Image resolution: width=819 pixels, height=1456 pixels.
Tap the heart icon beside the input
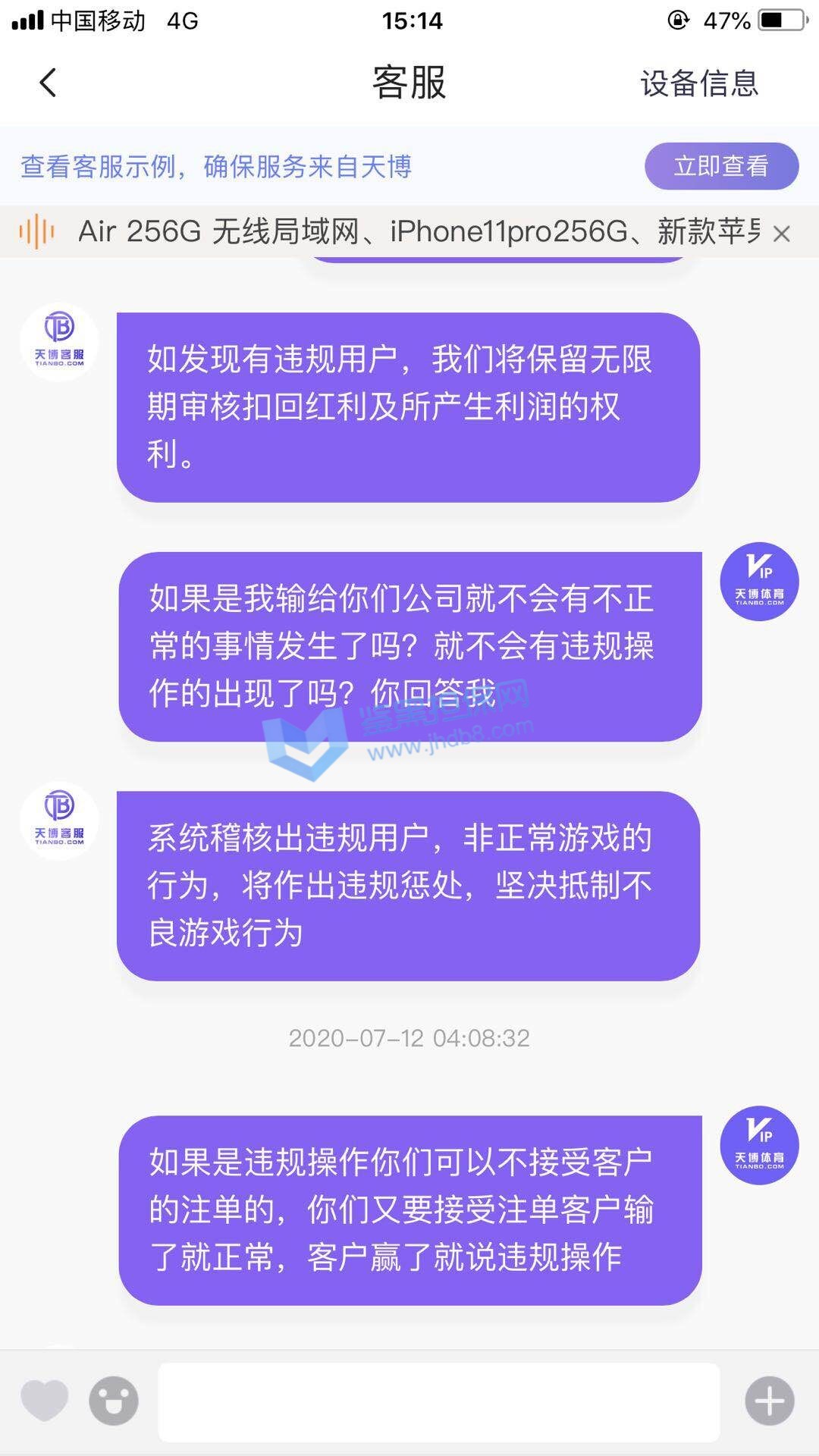[44, 1400]
